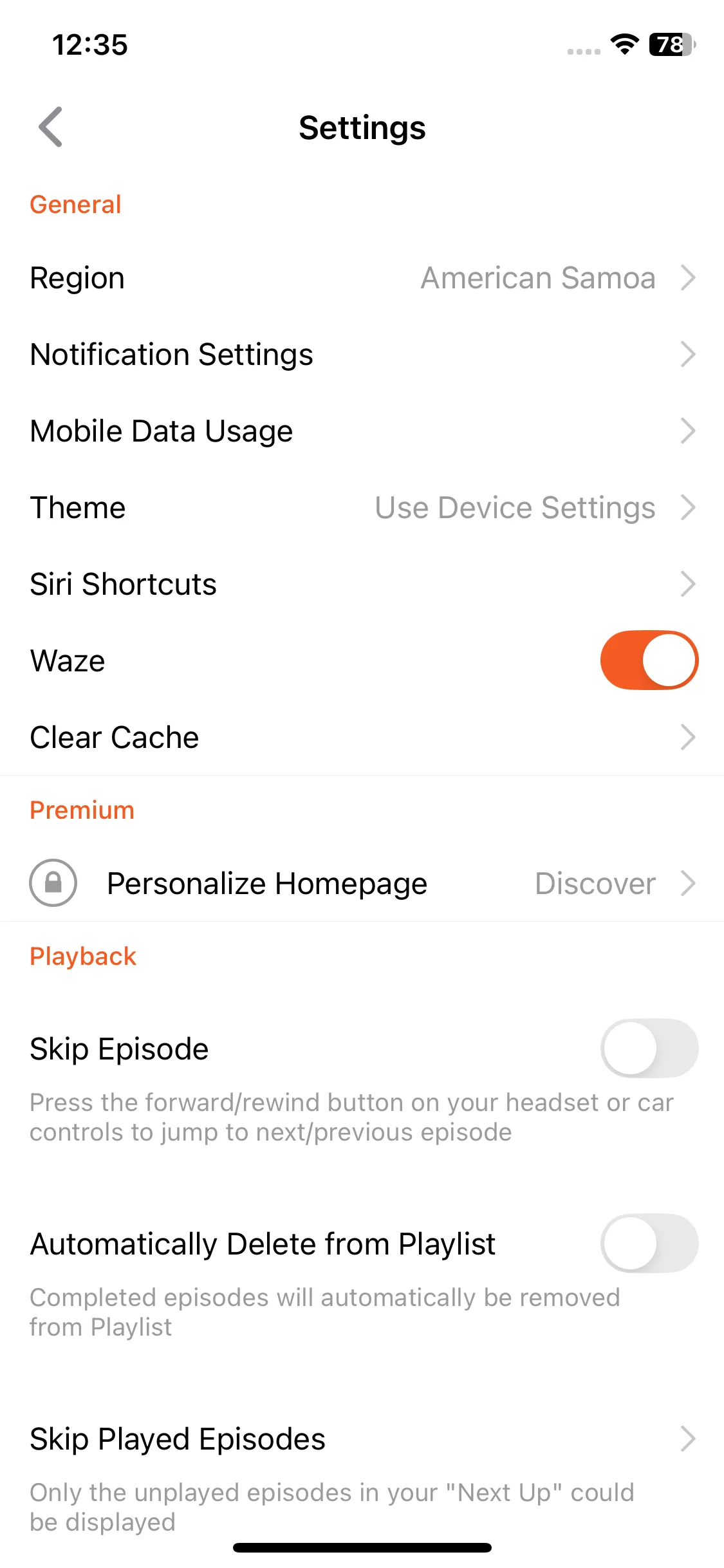This screenshot has width=724, height=1568.
Task: Enable the Skip Episode switch
Action: tap(649, 1048)
